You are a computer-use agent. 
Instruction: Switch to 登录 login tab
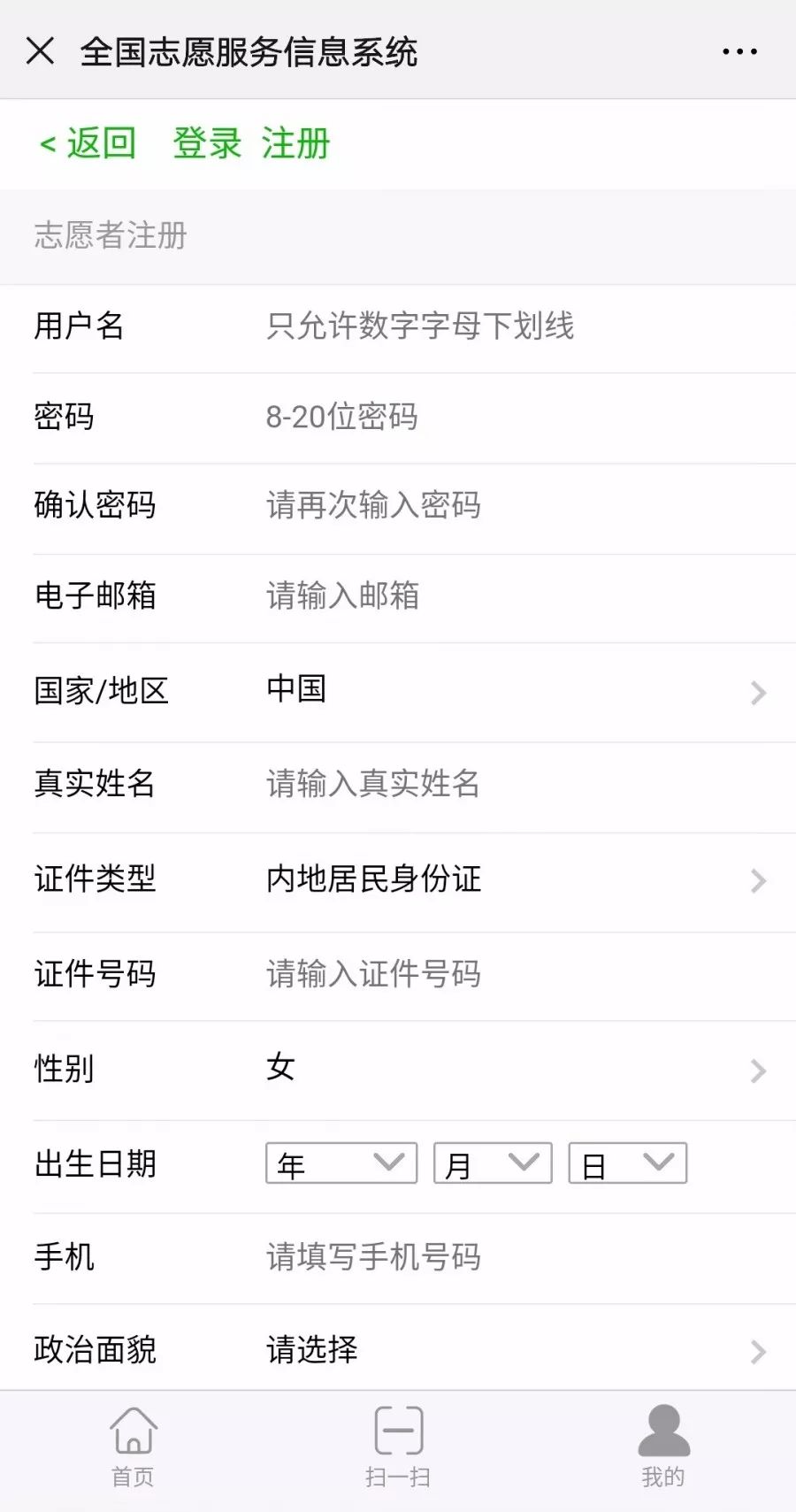(x=207, y=143)
